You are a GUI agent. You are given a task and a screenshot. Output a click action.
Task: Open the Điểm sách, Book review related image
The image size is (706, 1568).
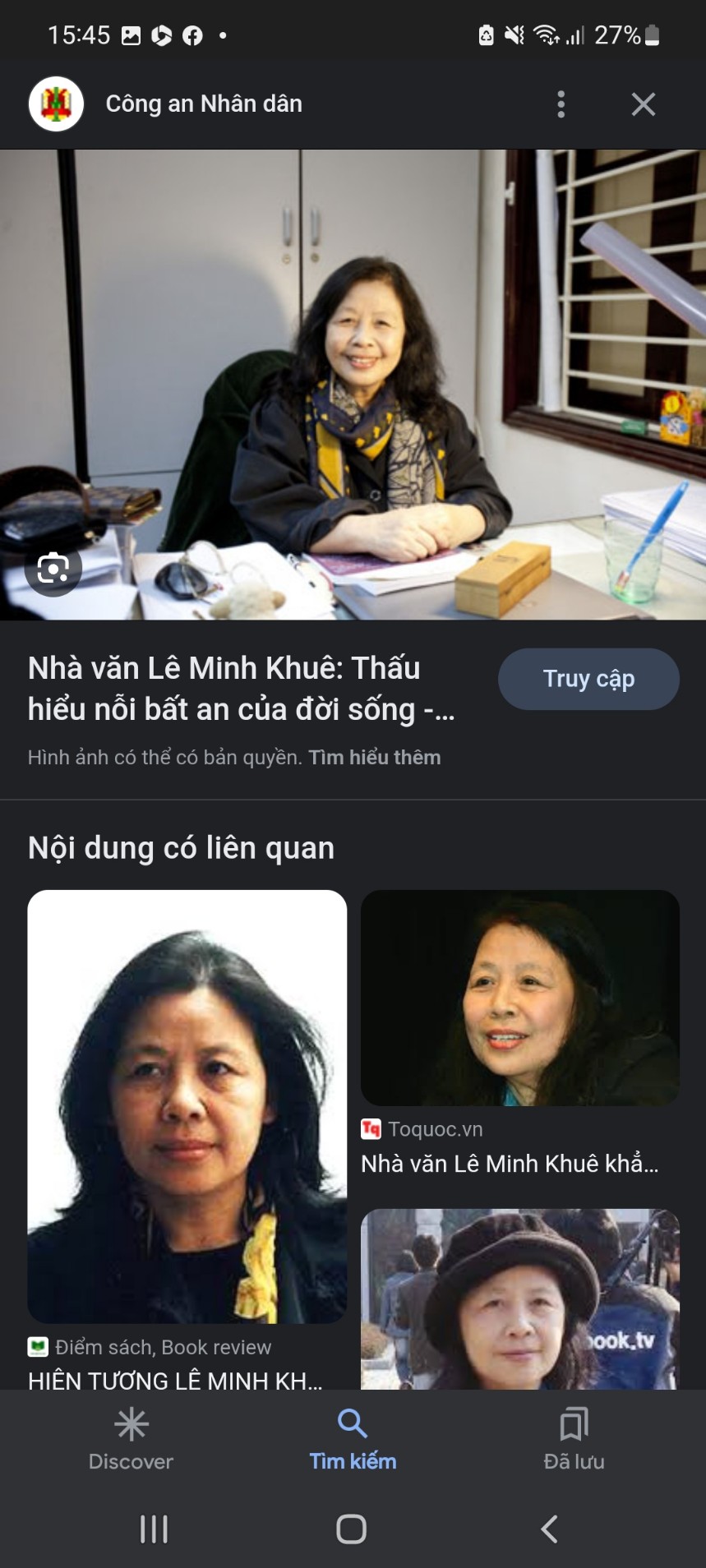tap(187, 1106)
